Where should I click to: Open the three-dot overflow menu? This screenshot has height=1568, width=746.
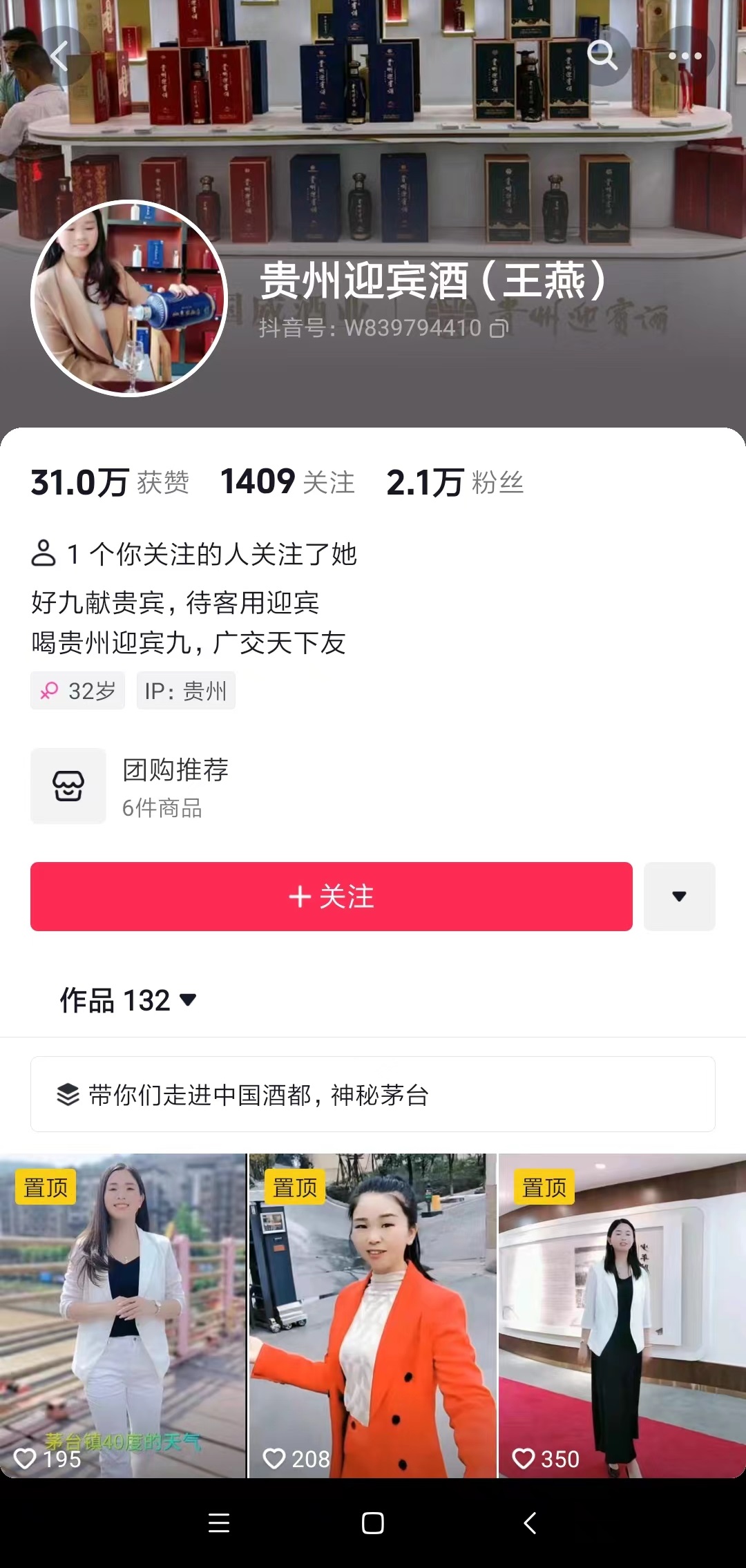pos(685,56)
